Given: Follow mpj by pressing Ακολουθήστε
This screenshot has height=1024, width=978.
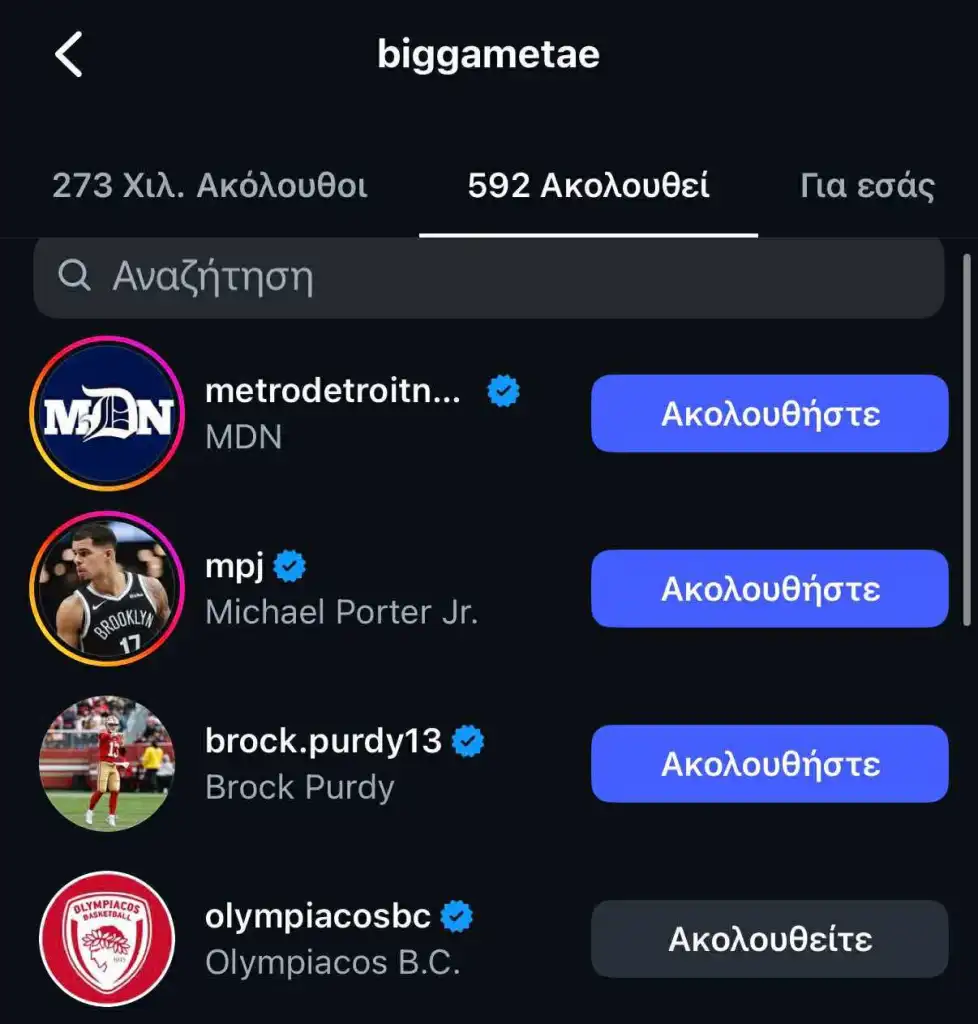Looking at the screenshot, I should [769, 589].
